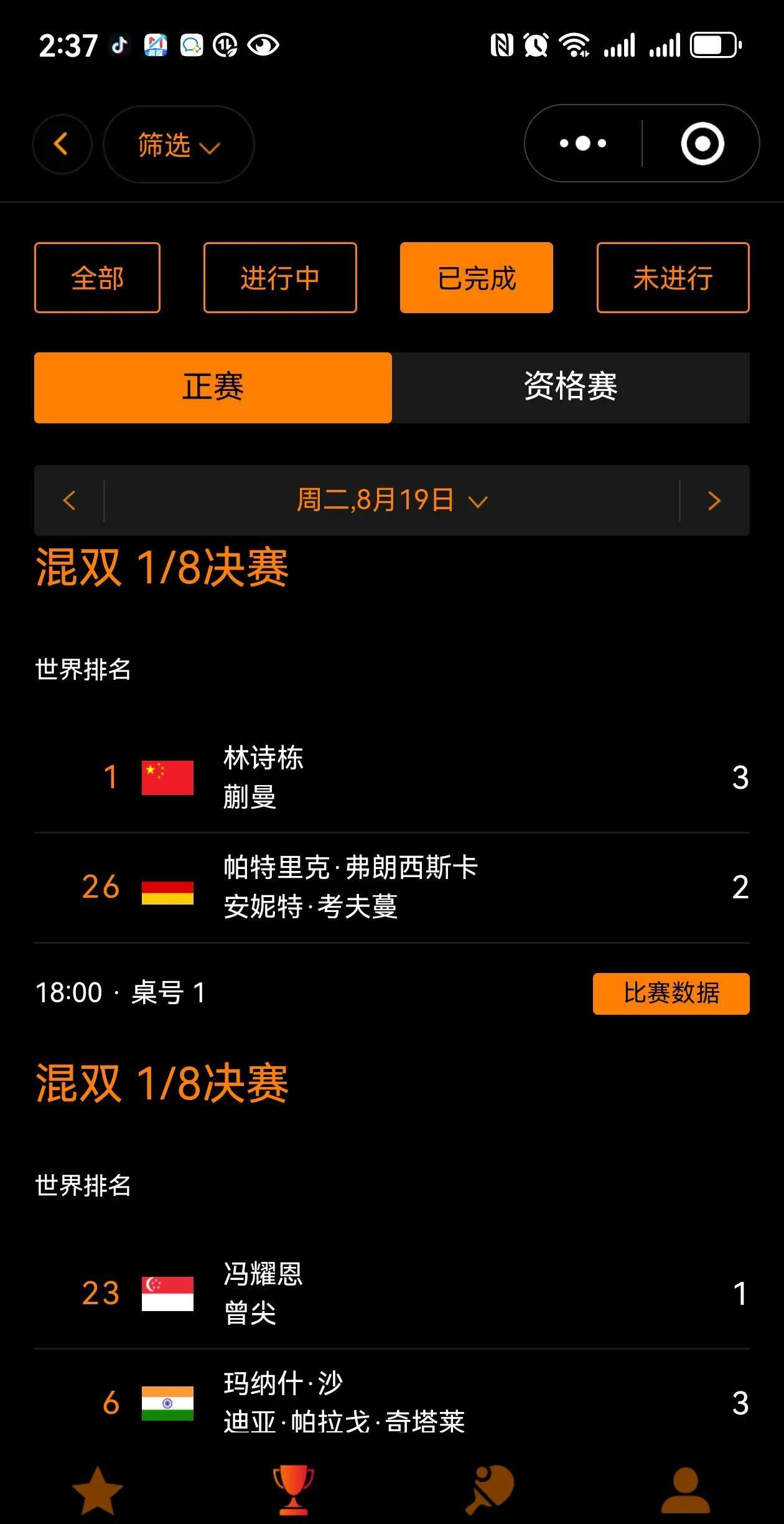
Task: Expand the 周二,8月19日 date picker
Action: 392,501
